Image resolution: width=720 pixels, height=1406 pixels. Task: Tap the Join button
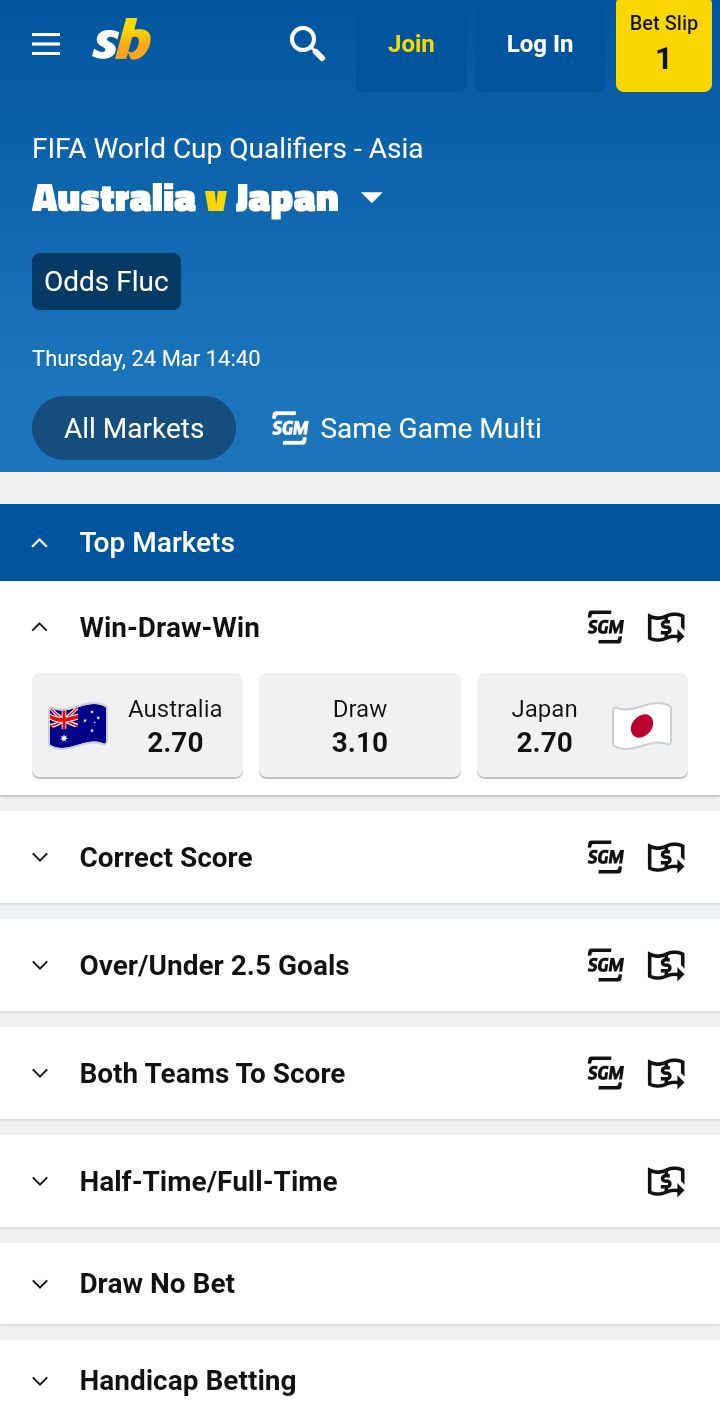(411, 45)
